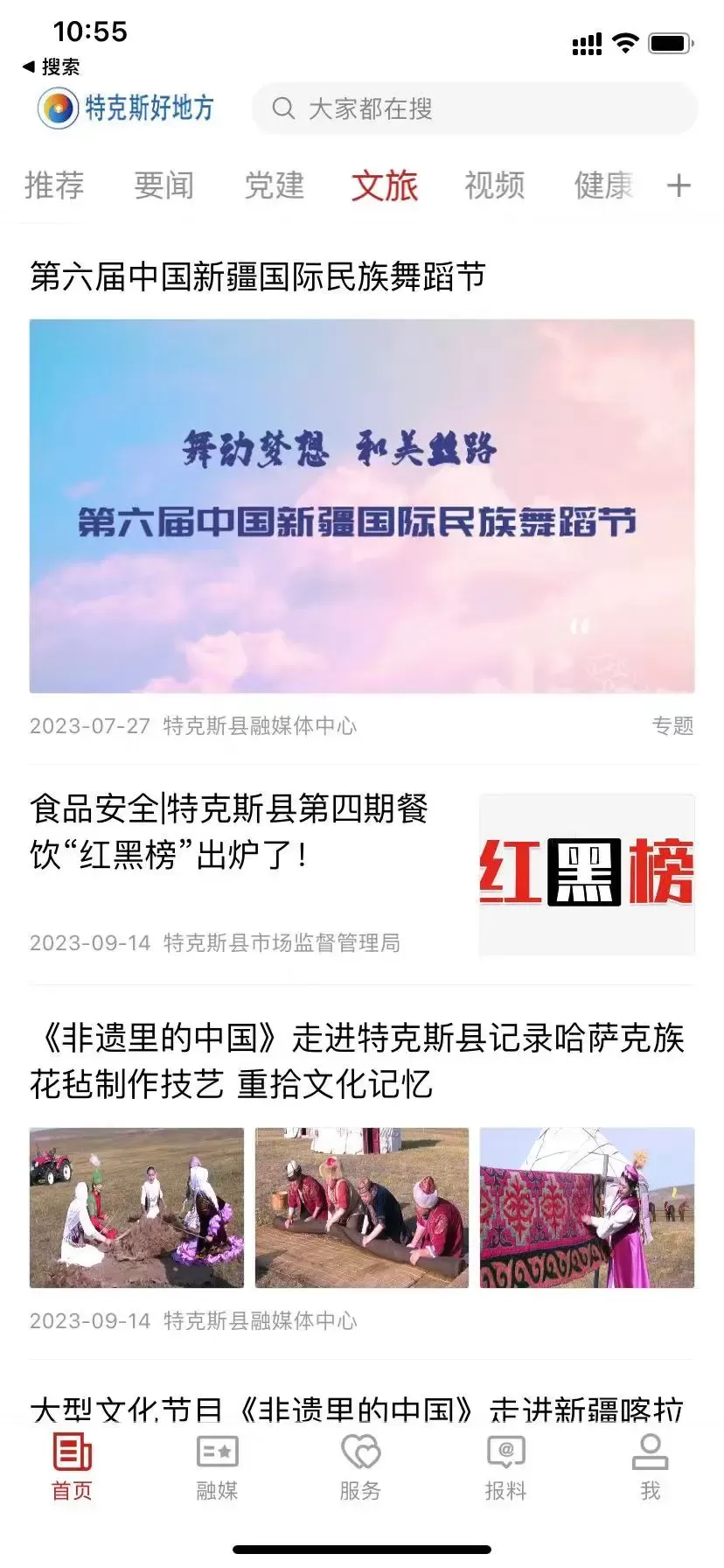The width and height of the screenshot is (724, 1568).
Task: Open the 第六届中国新疆国际民族舞蹈节 banner
Action: (362, 506)
